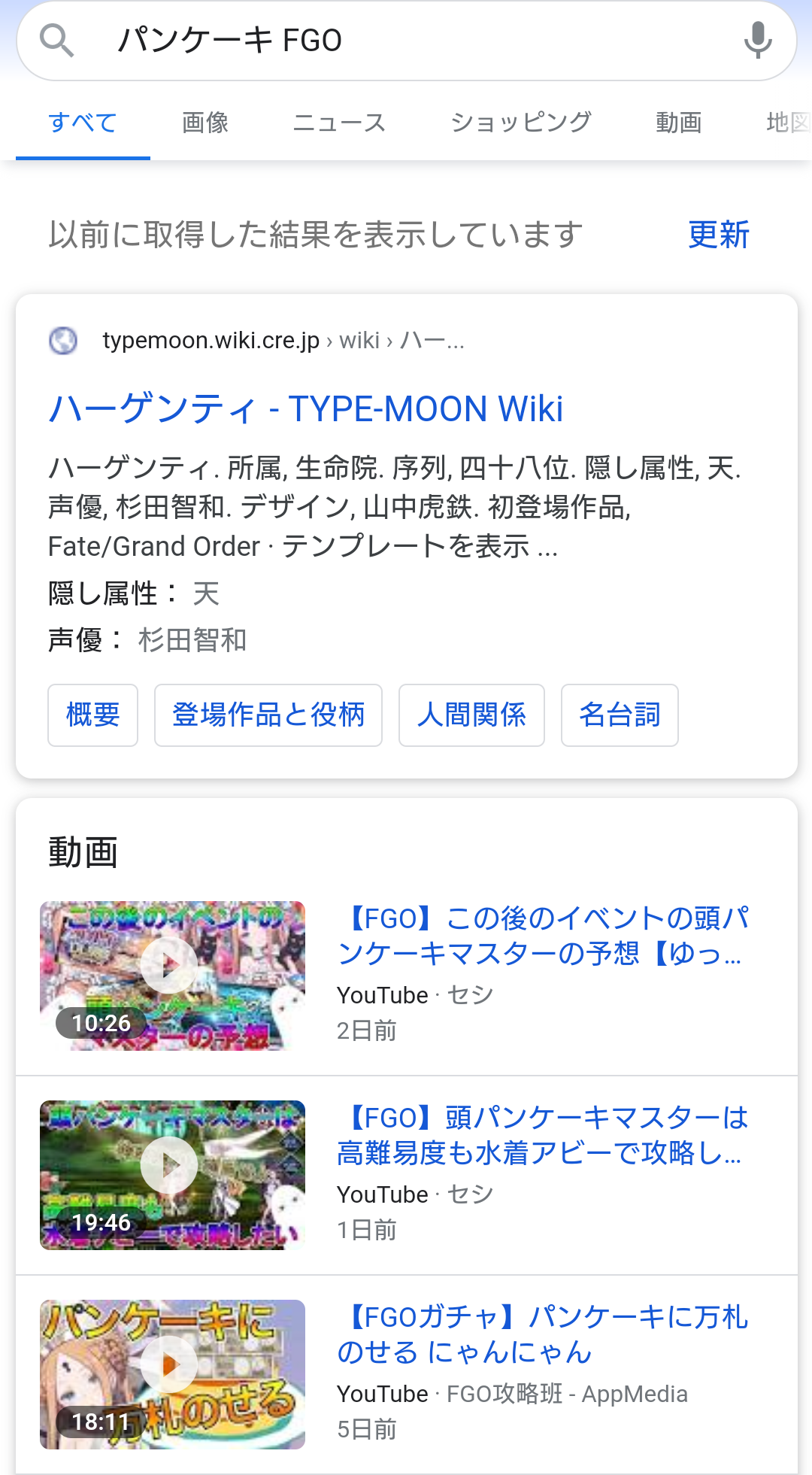This screenshot has width=812, height=1475.
Task: Switch to the 画像 tab
Action: coord(205,123)
